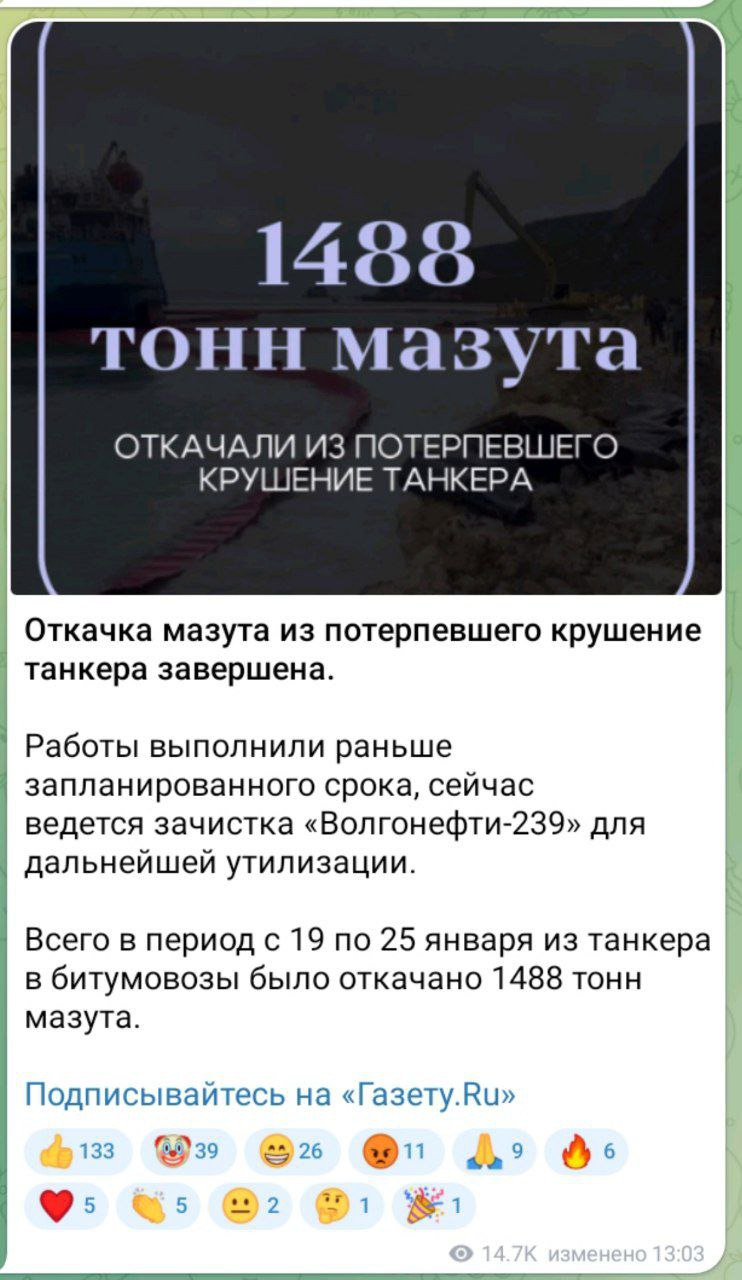Screen dimensions: 742x1280
Task: Select the neutral face reaction with 2
Action: (247, 1205)
